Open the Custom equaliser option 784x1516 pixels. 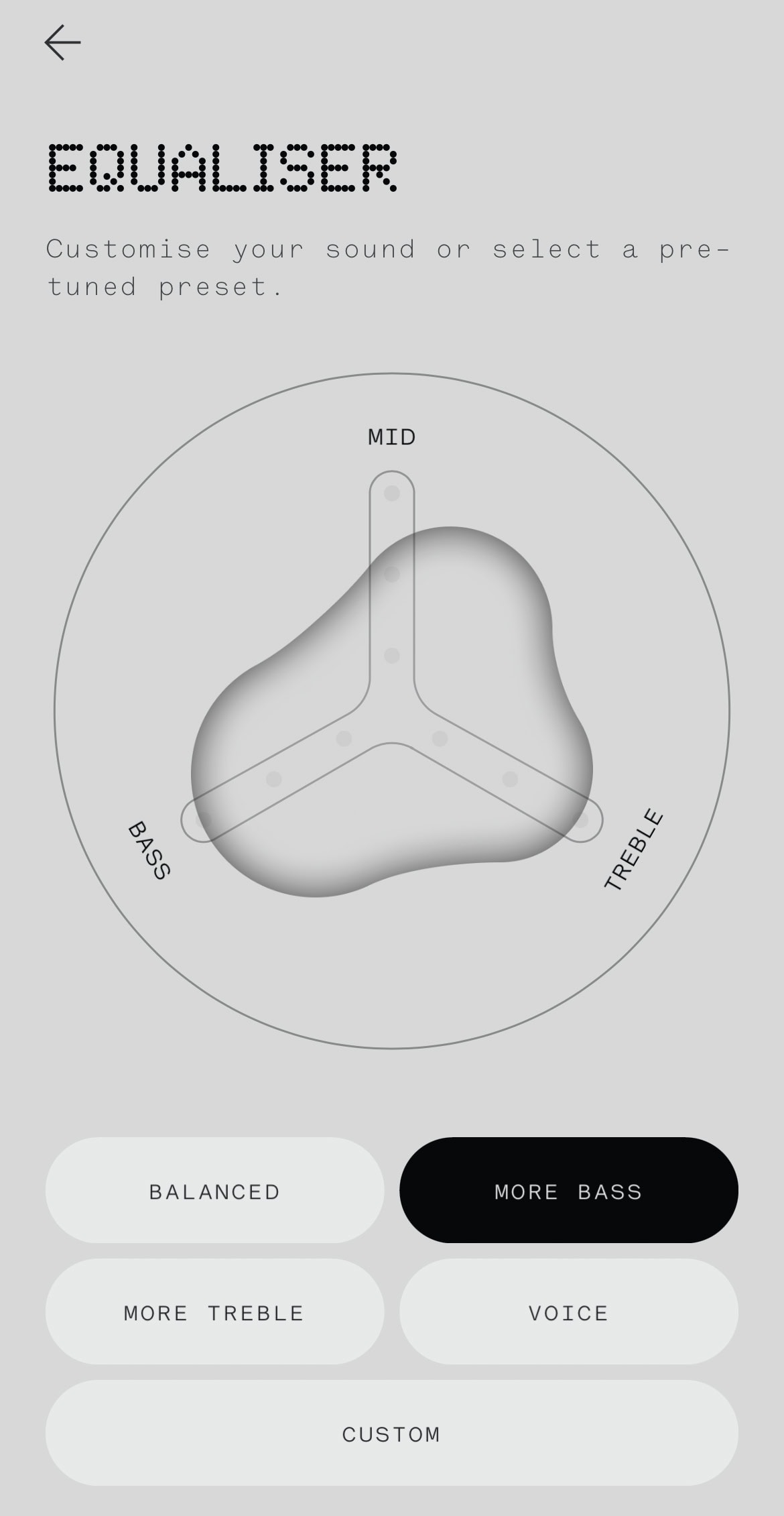tap(392, 1434)
